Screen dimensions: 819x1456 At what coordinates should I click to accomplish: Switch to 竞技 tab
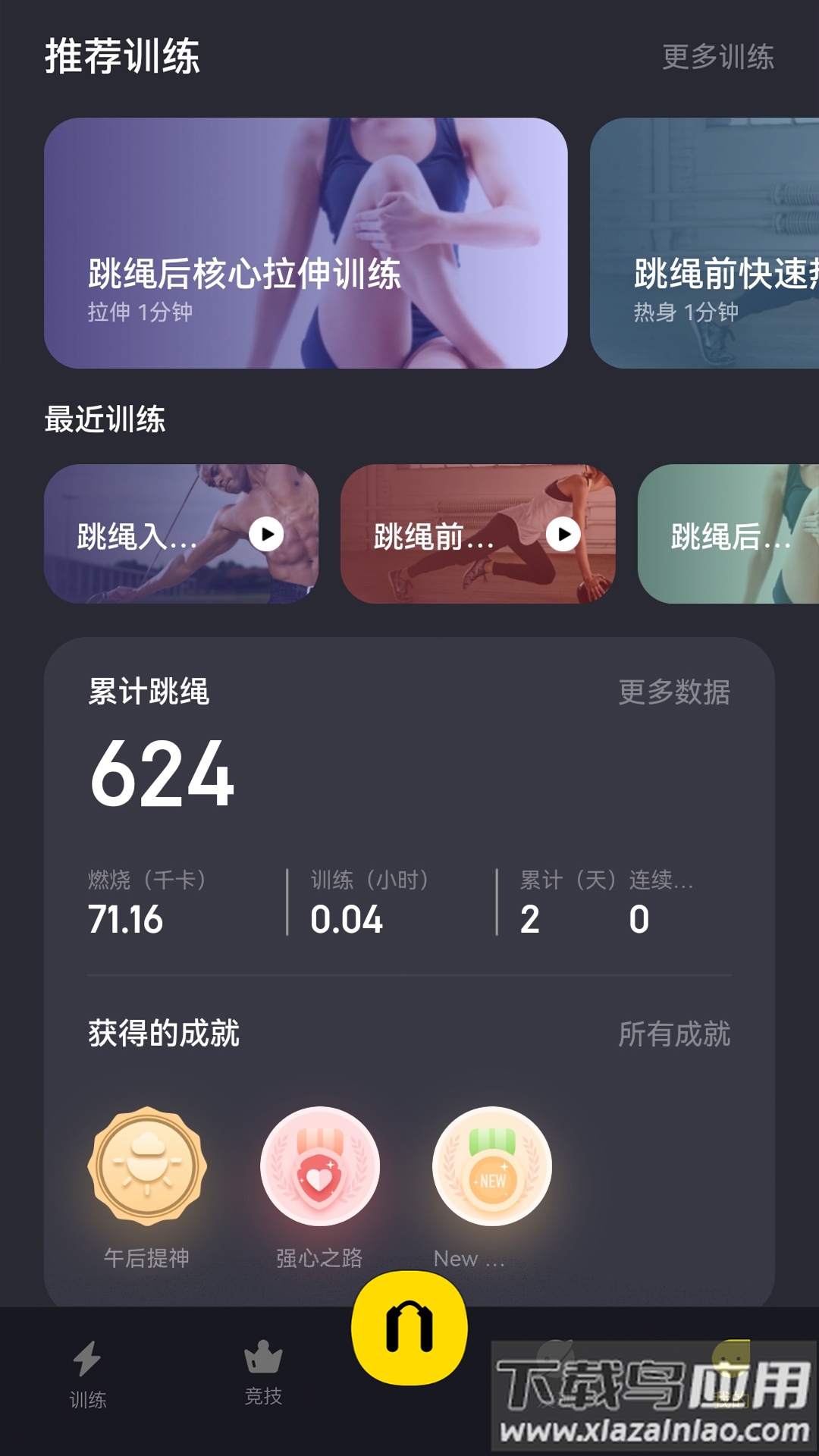pos(263,1373)
